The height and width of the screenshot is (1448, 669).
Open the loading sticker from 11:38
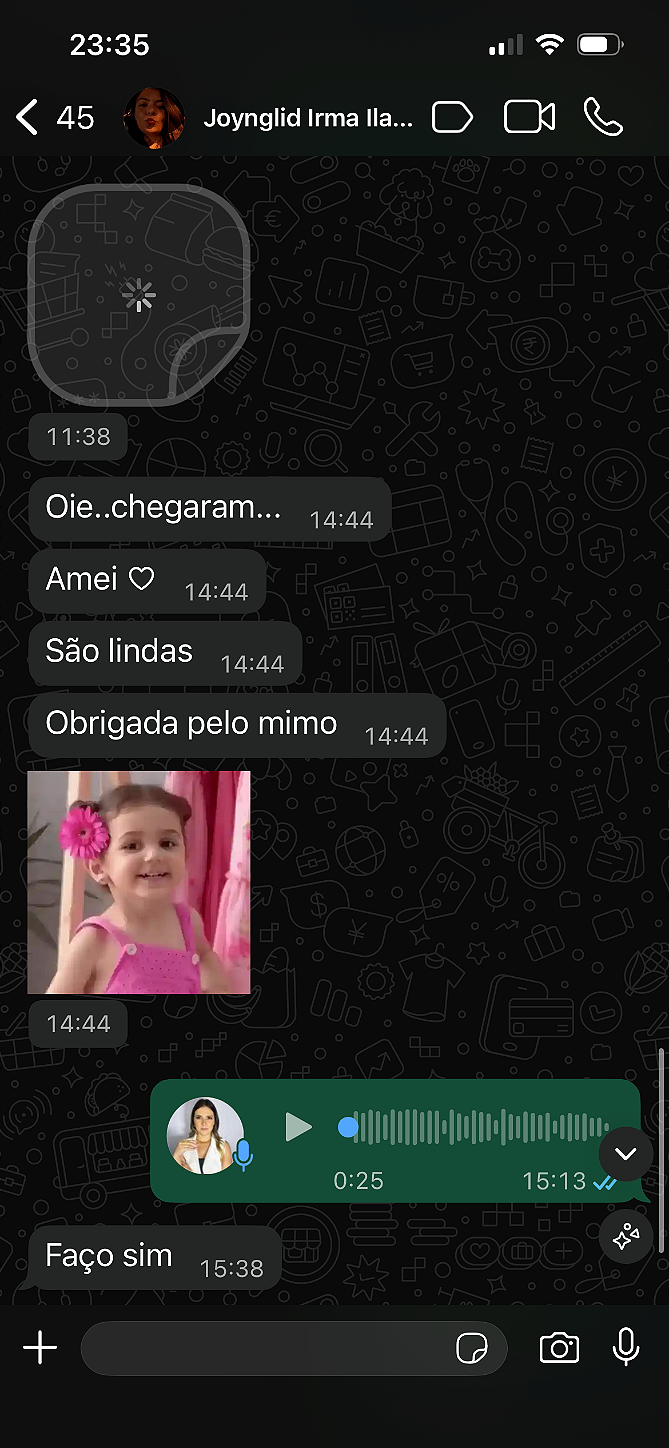click(138, 295)
